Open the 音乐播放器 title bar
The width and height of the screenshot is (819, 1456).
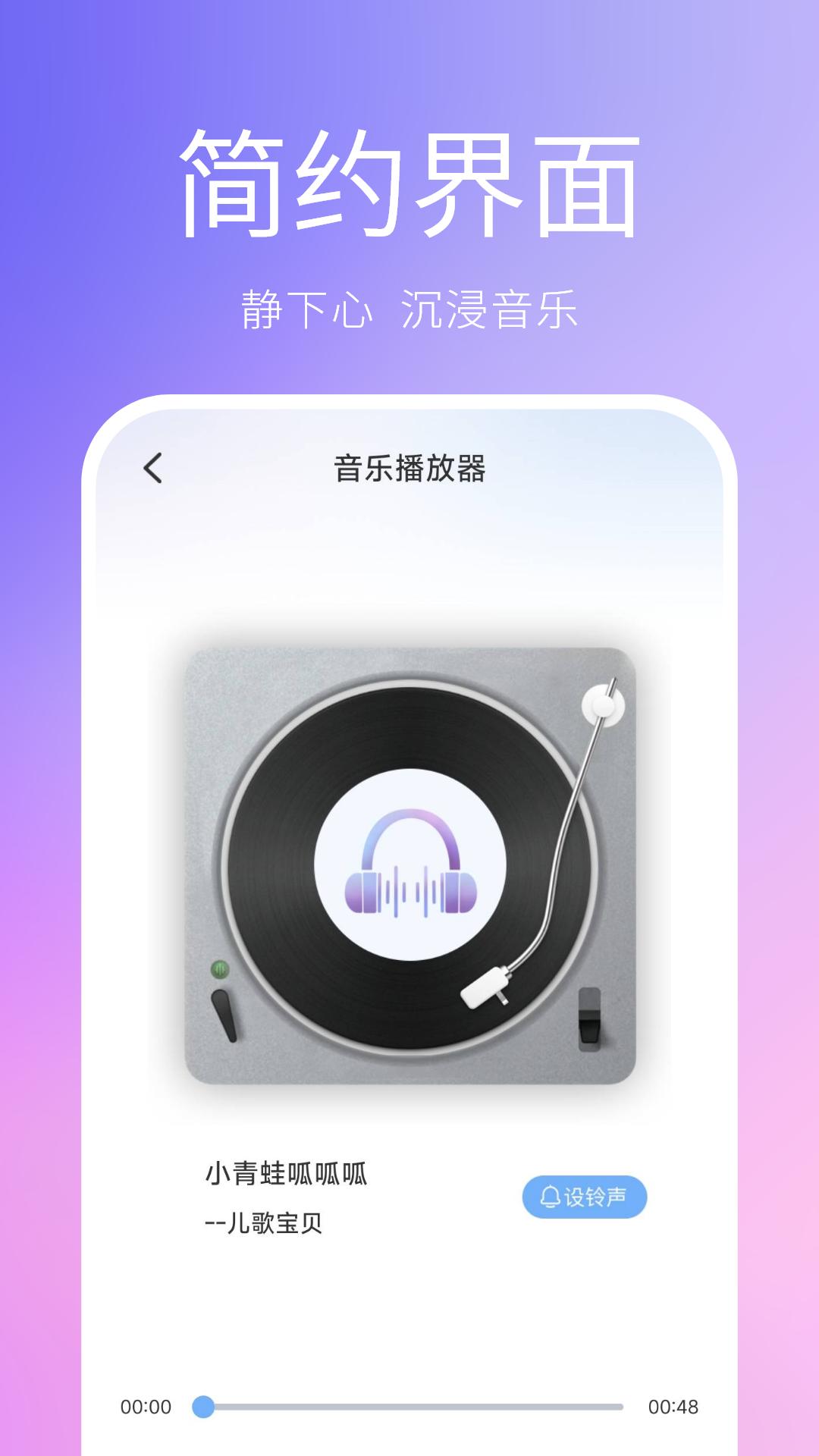[x=409, y=469]
